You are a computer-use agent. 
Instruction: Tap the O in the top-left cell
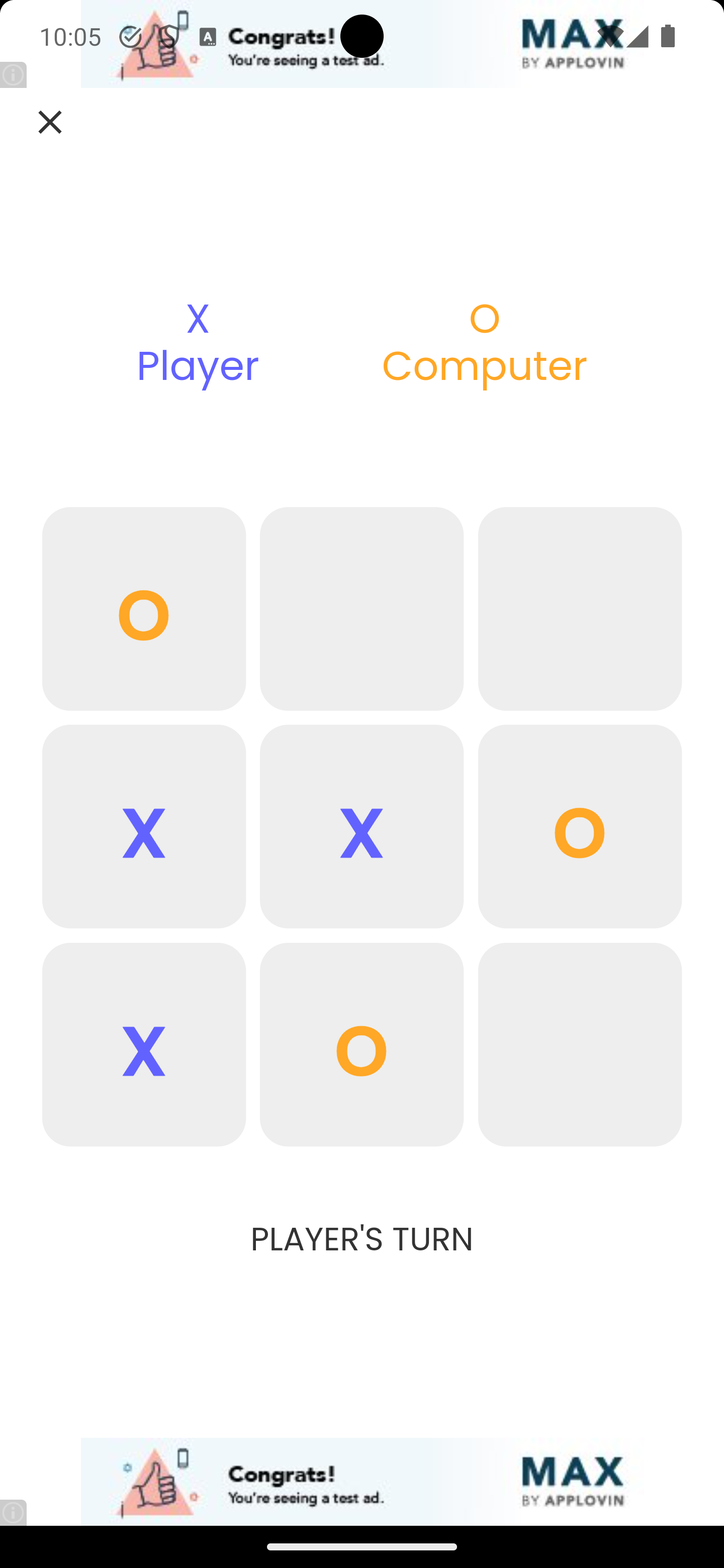pos(144,615)
